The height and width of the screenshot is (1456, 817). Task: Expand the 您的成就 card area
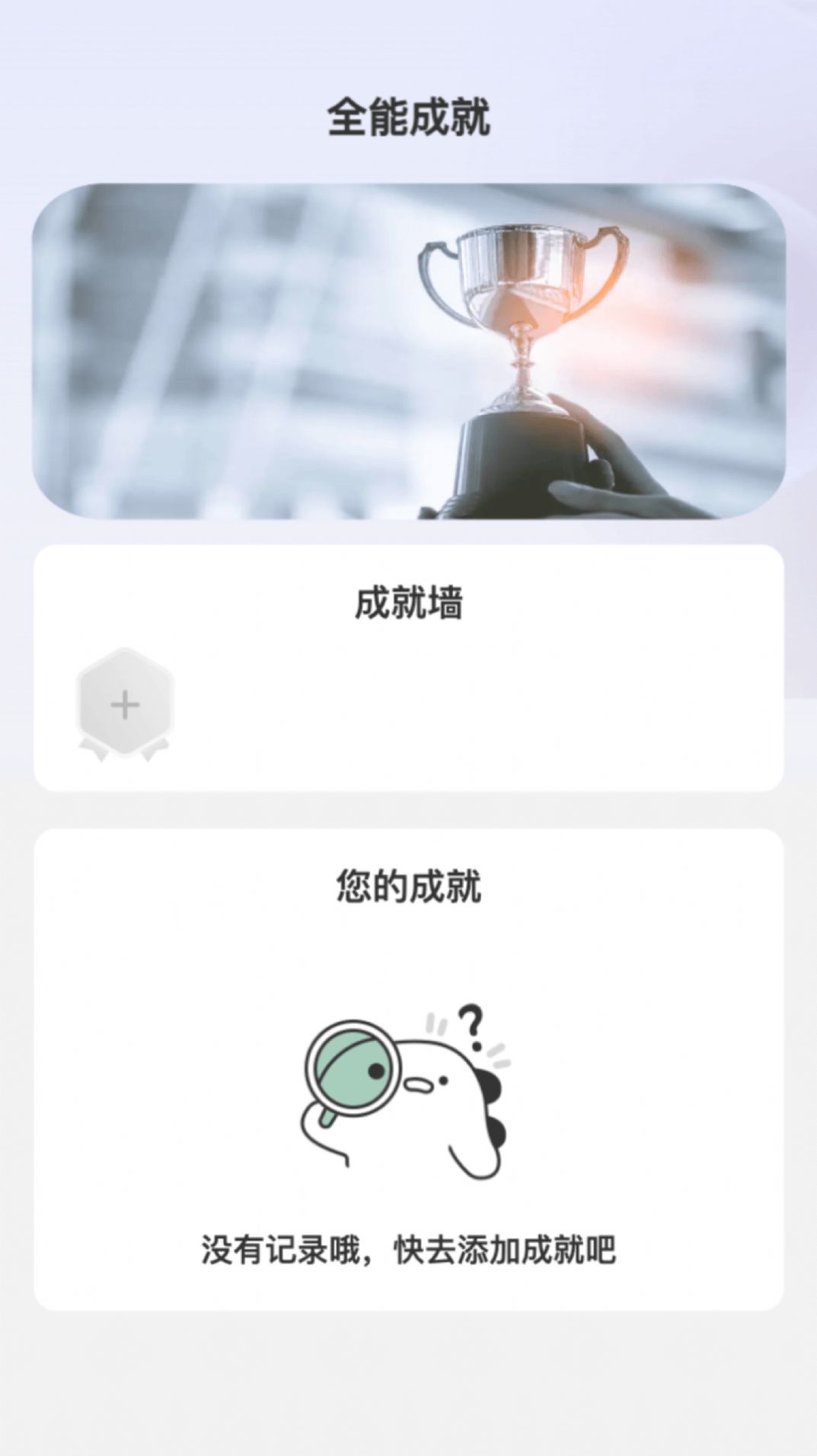pos(408,1066)
